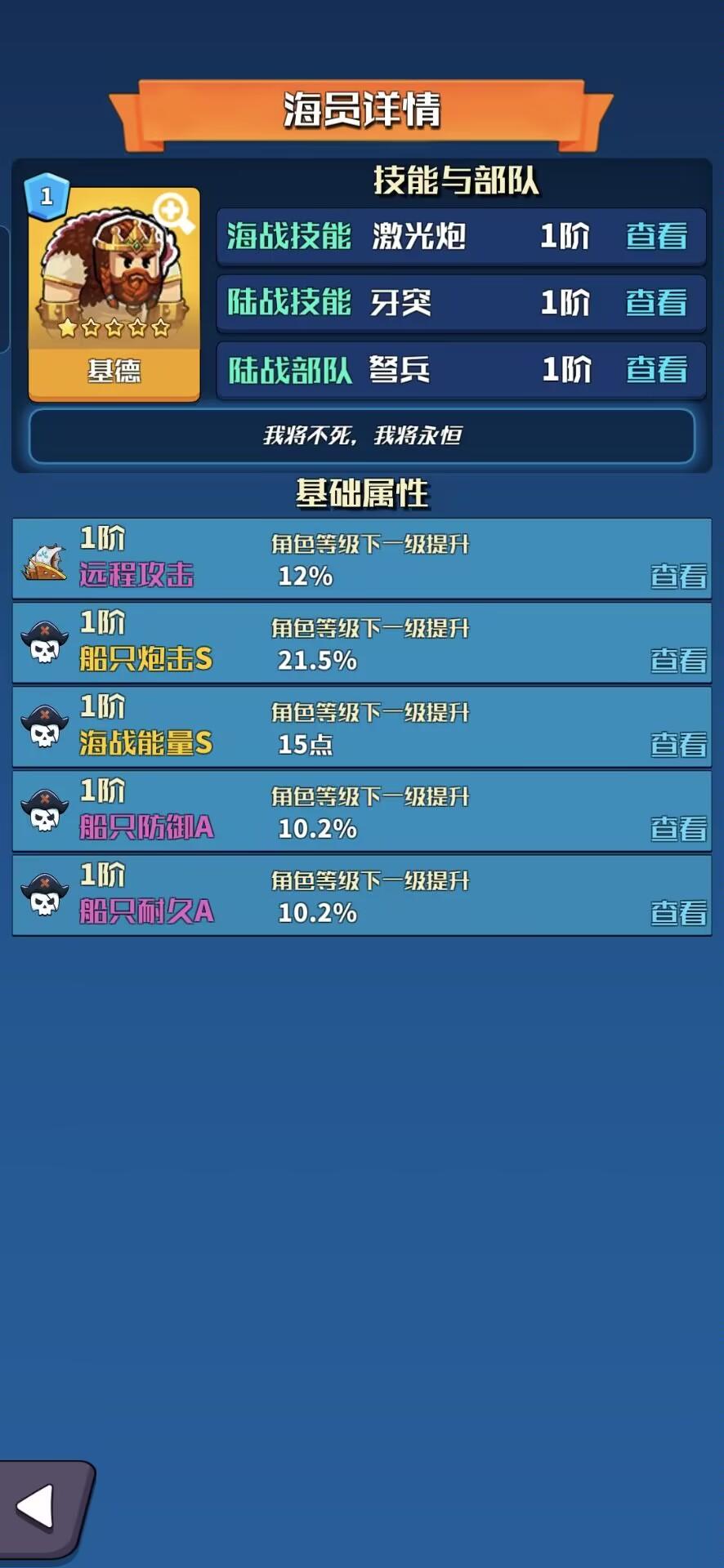Image resolution: width=724 pixels, height=1568 pixels.
Task: Click the skull icon beside 船只耐久A
Action: pyautogui.click(x=43, y=893)
